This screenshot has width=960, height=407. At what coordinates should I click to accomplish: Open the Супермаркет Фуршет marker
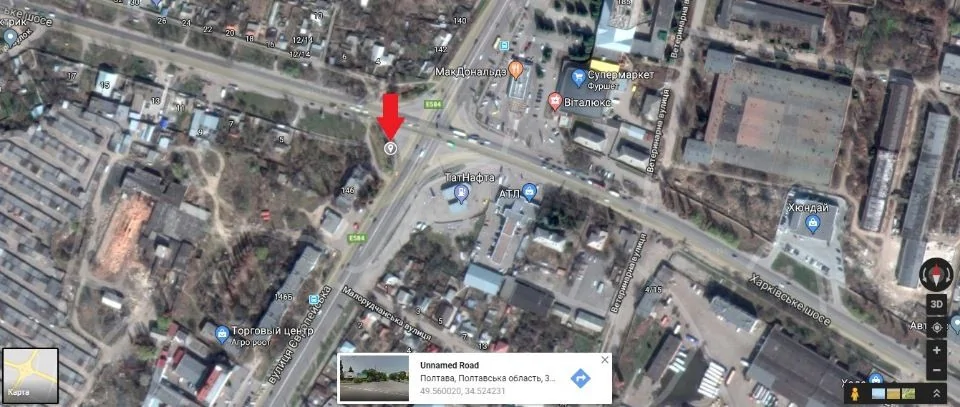click(x=579, y=78)
